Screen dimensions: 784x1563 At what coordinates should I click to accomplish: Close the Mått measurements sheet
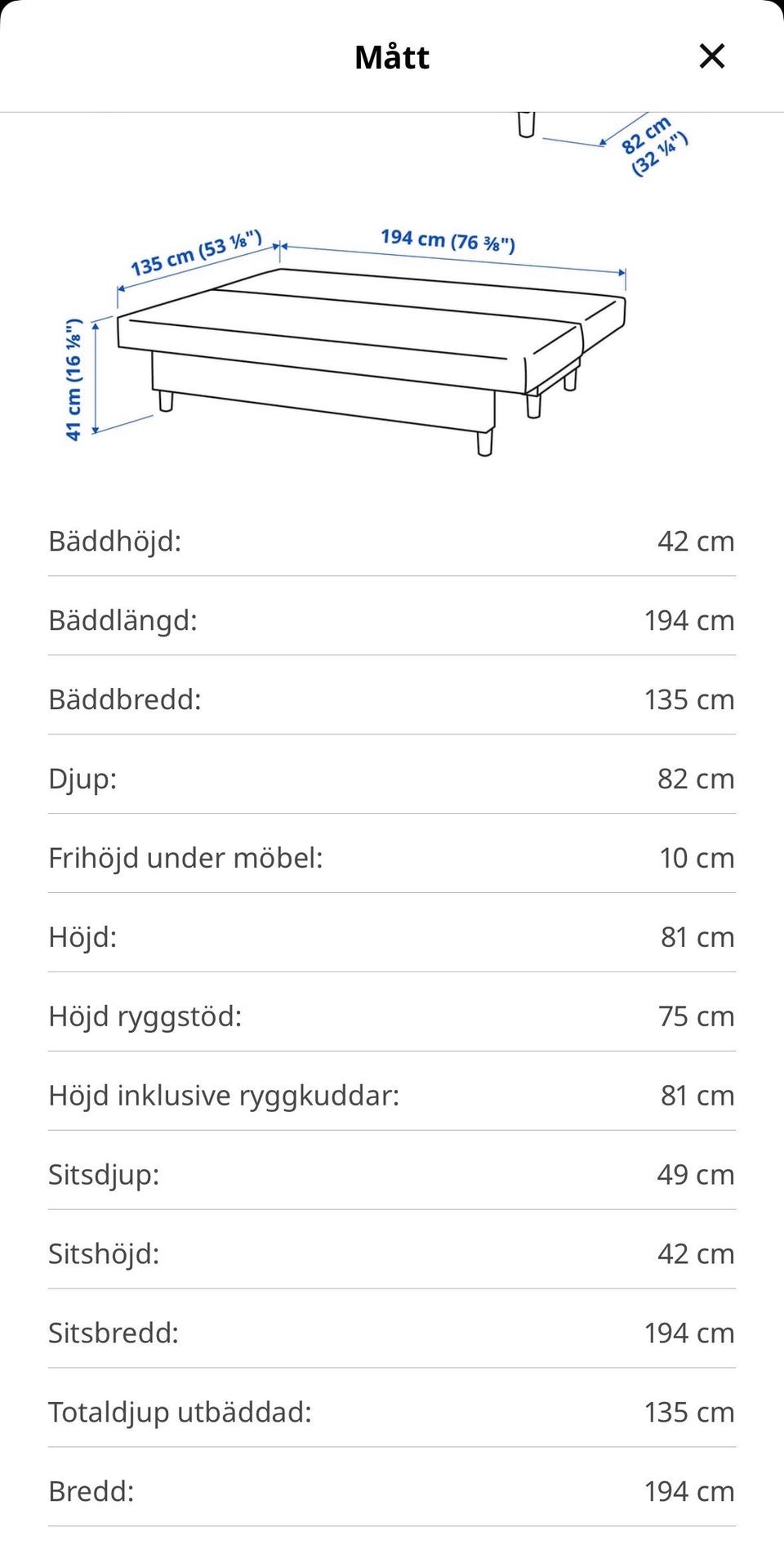[712, 56]
